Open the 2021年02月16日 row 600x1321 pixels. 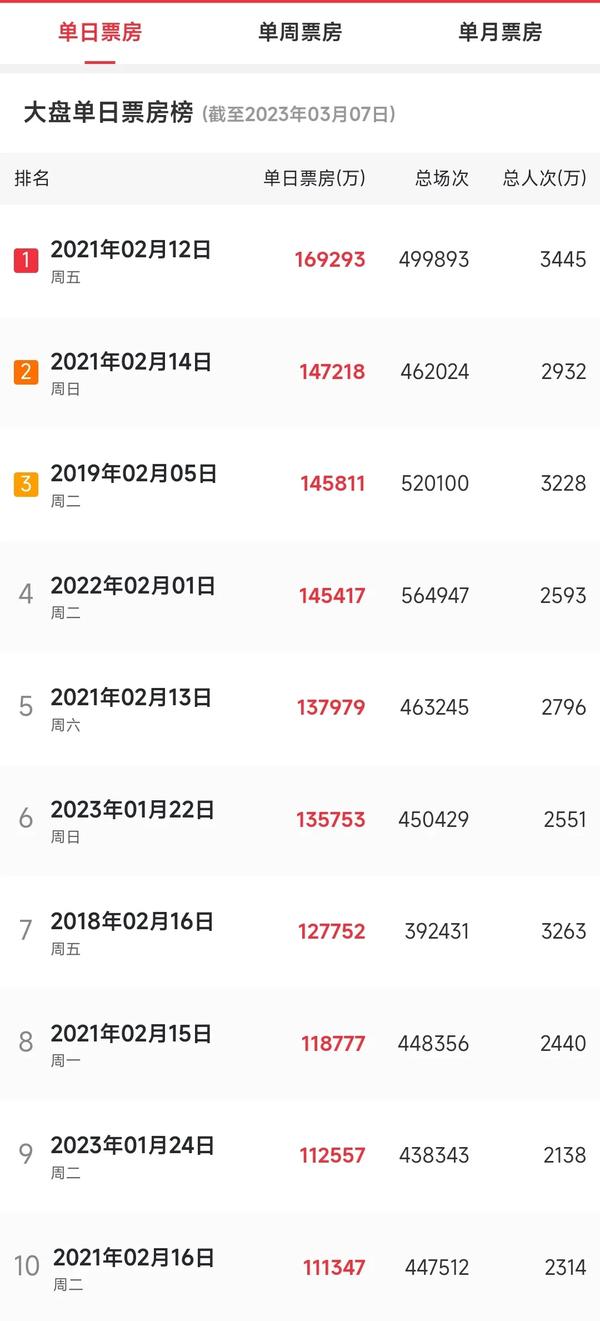coord(300,1267)
